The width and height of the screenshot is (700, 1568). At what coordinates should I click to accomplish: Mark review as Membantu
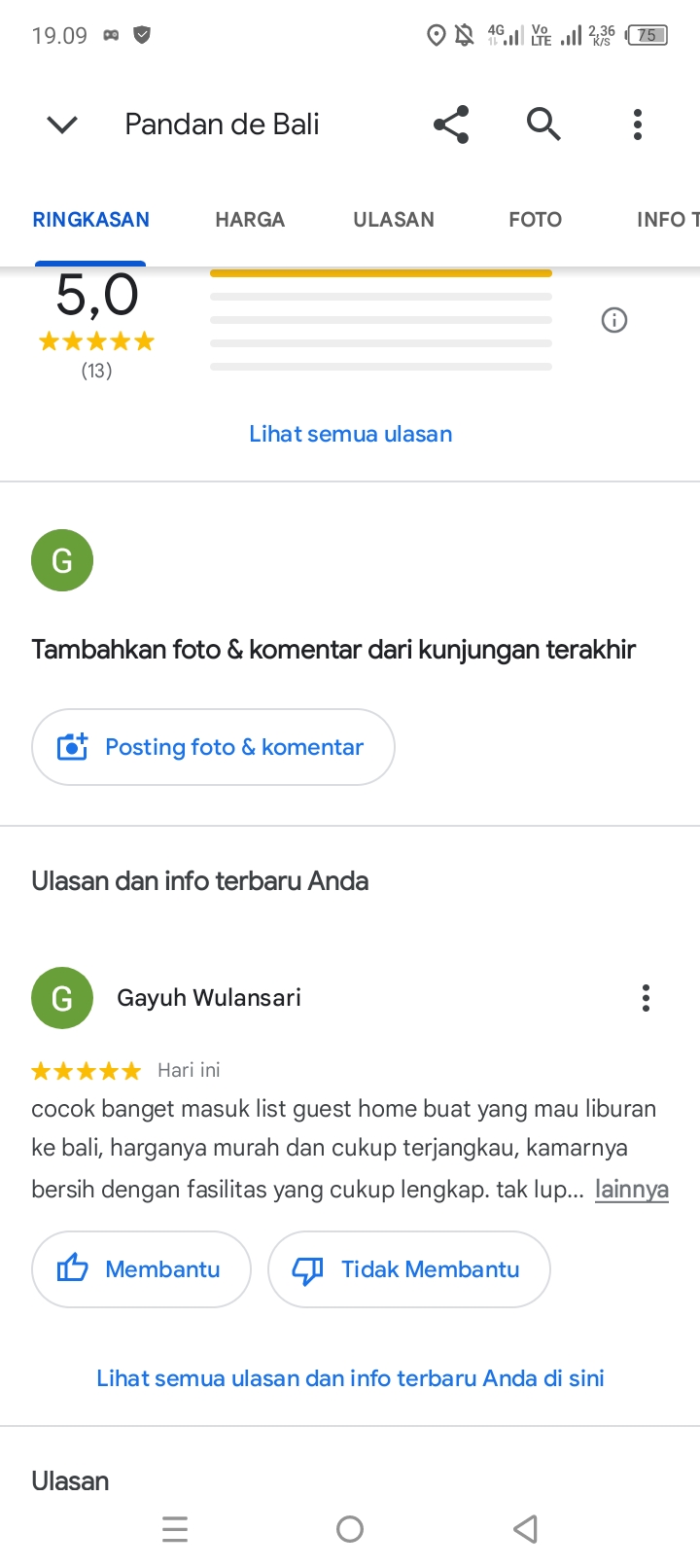[141, 1269]
